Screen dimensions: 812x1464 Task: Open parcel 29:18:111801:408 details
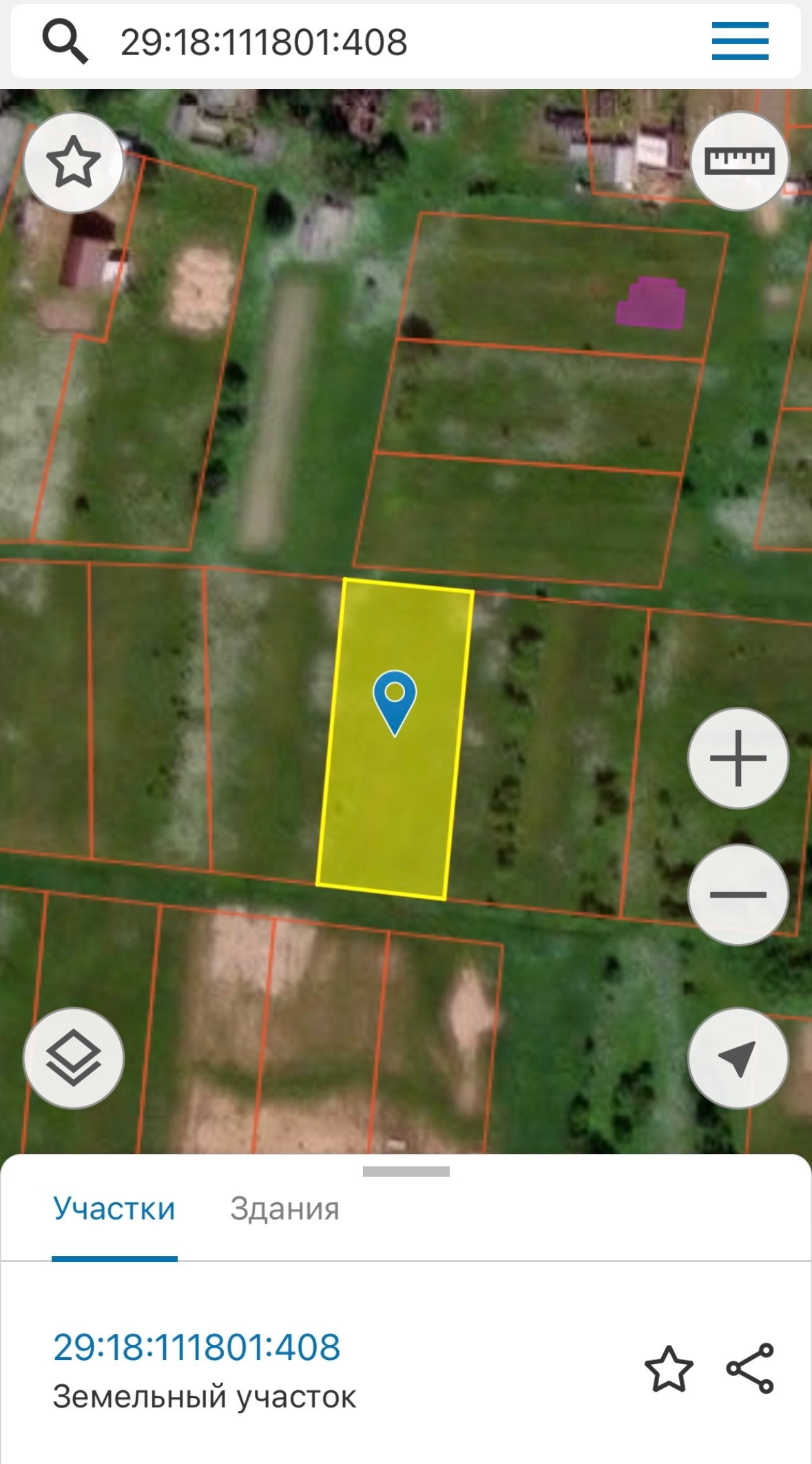(197, 1348)
